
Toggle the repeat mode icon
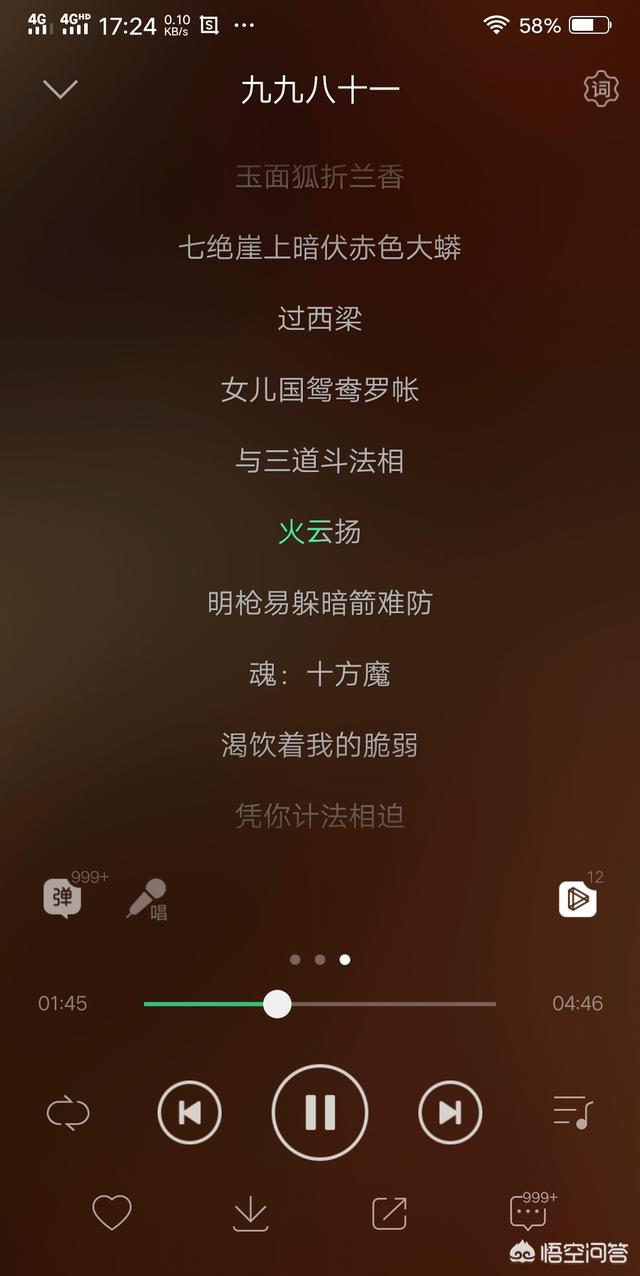pyautogui.click(x=68, y=1112)
